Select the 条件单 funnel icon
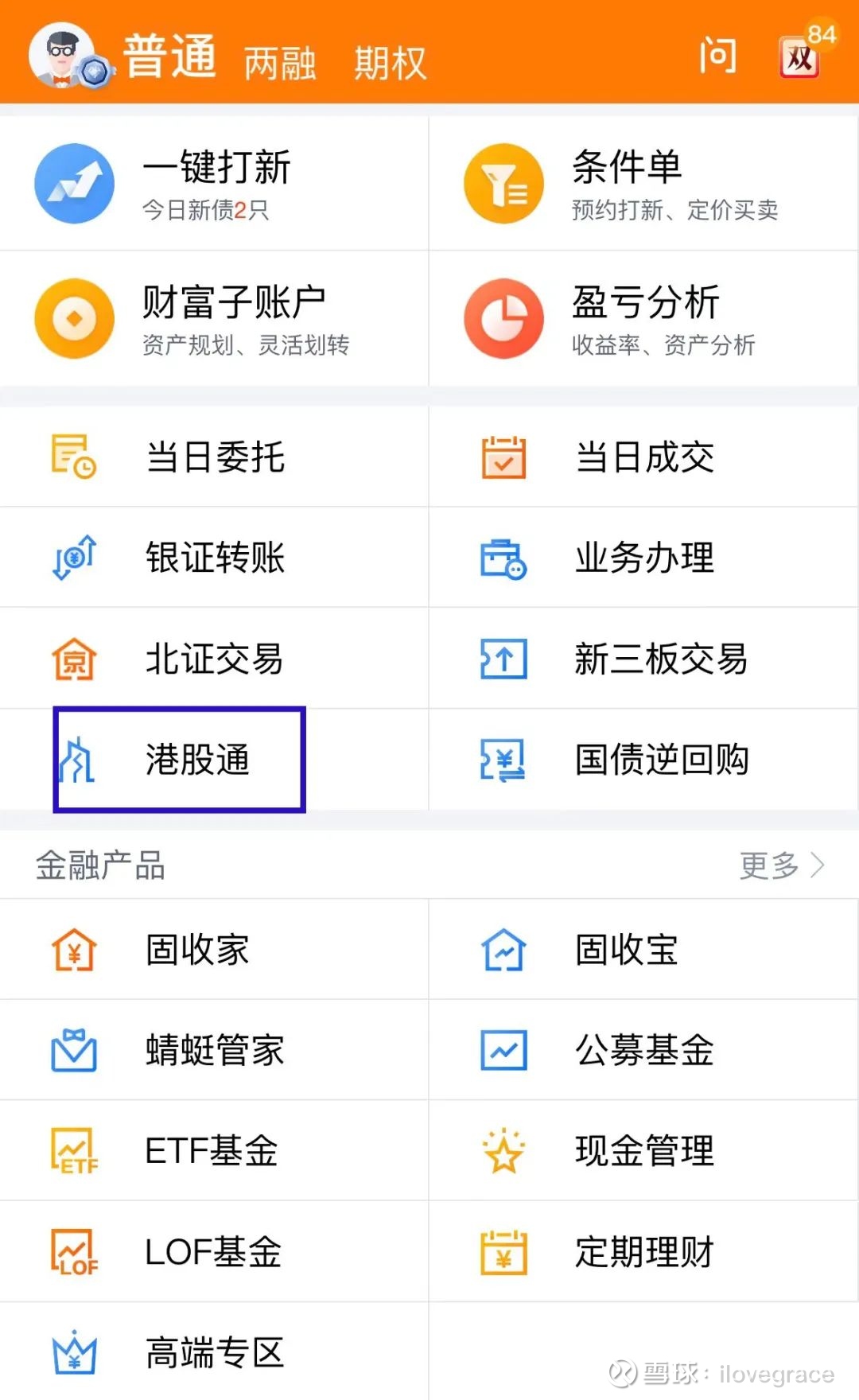This screenshot has height=1400, width=859. point(503,182)
